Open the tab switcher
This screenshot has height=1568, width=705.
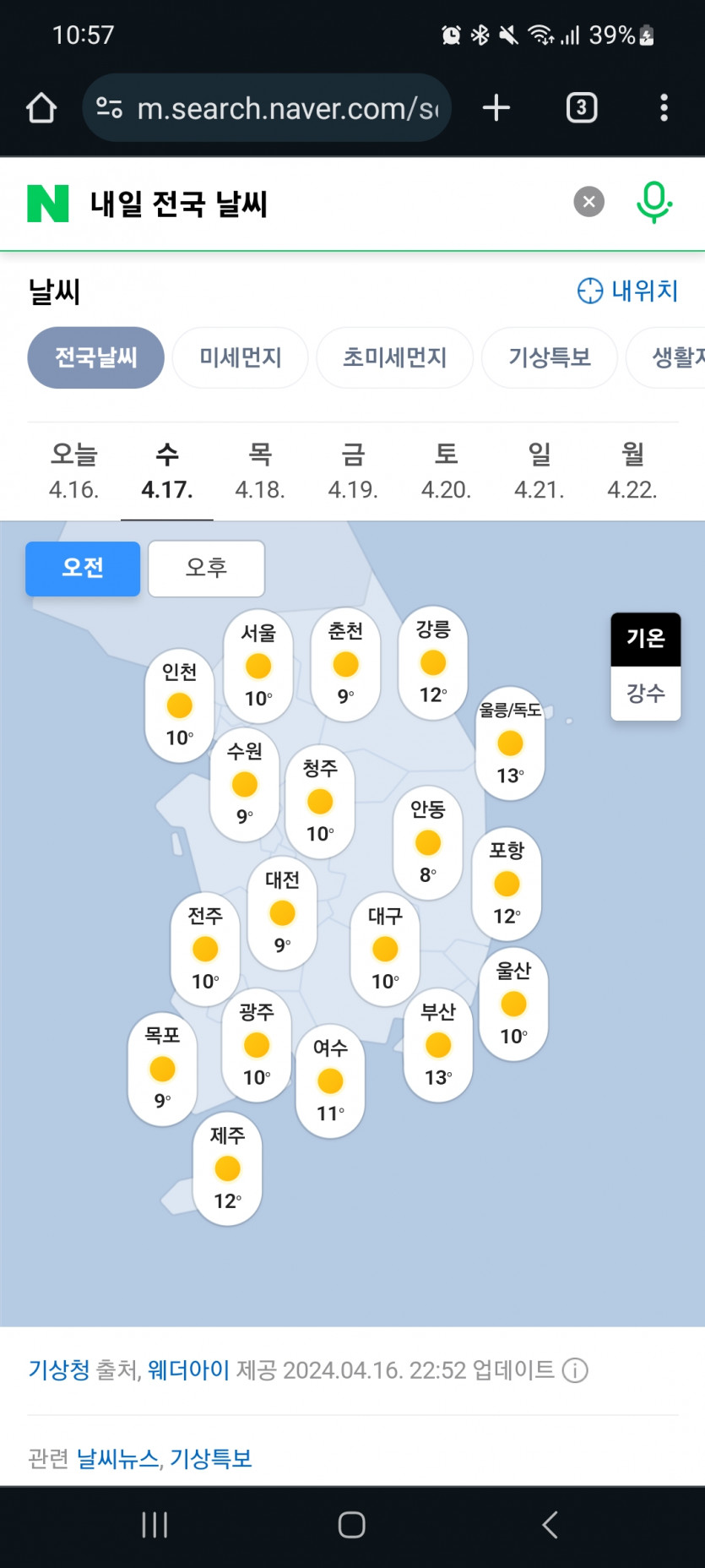tap(581, 108)
